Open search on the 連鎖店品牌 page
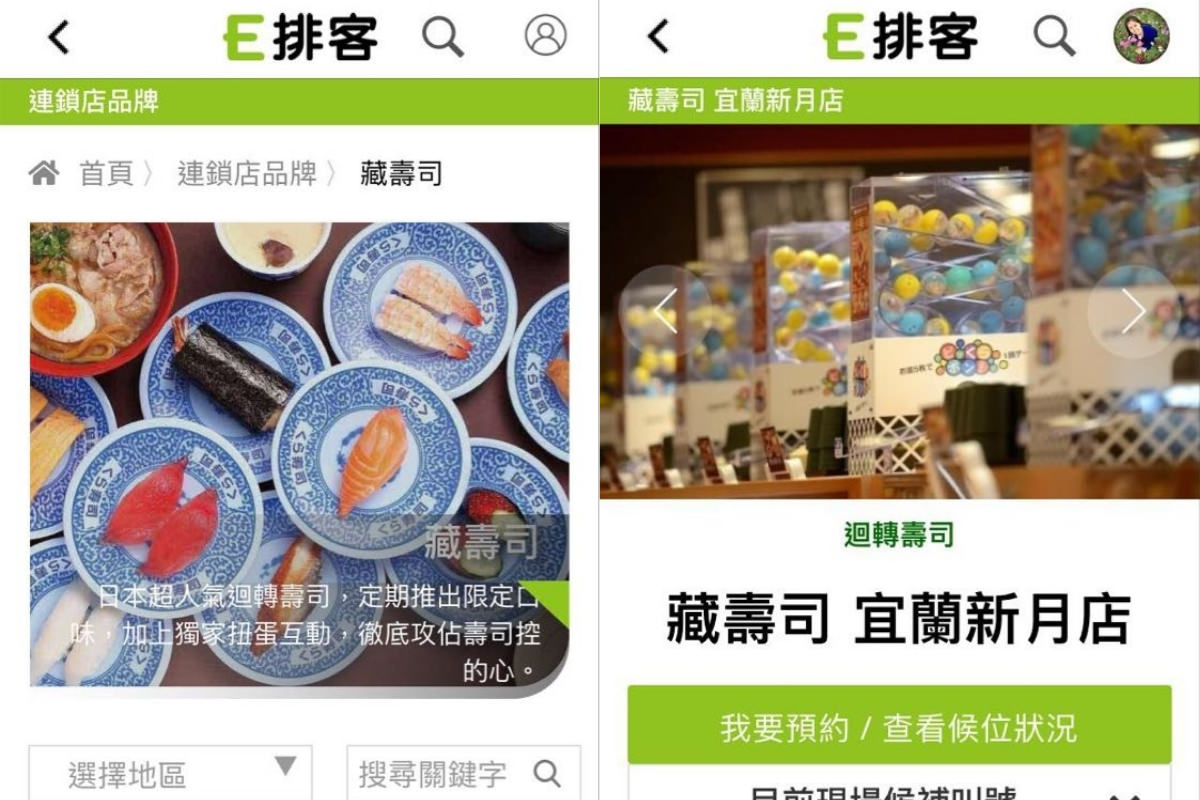The height and width of the screenshot is (800, 1200). [442, 38]
